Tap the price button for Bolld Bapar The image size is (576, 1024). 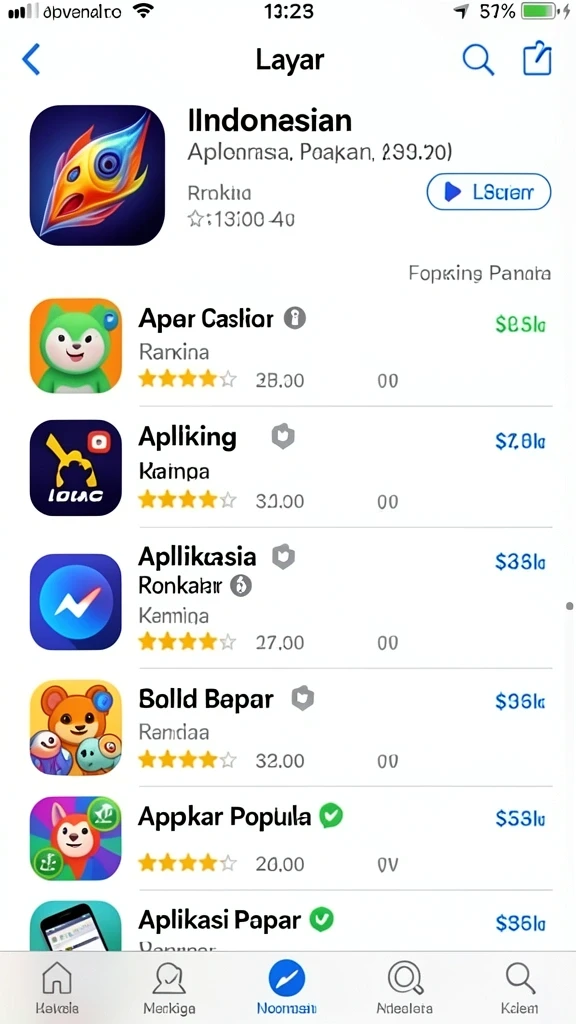[x=520, y=701]
